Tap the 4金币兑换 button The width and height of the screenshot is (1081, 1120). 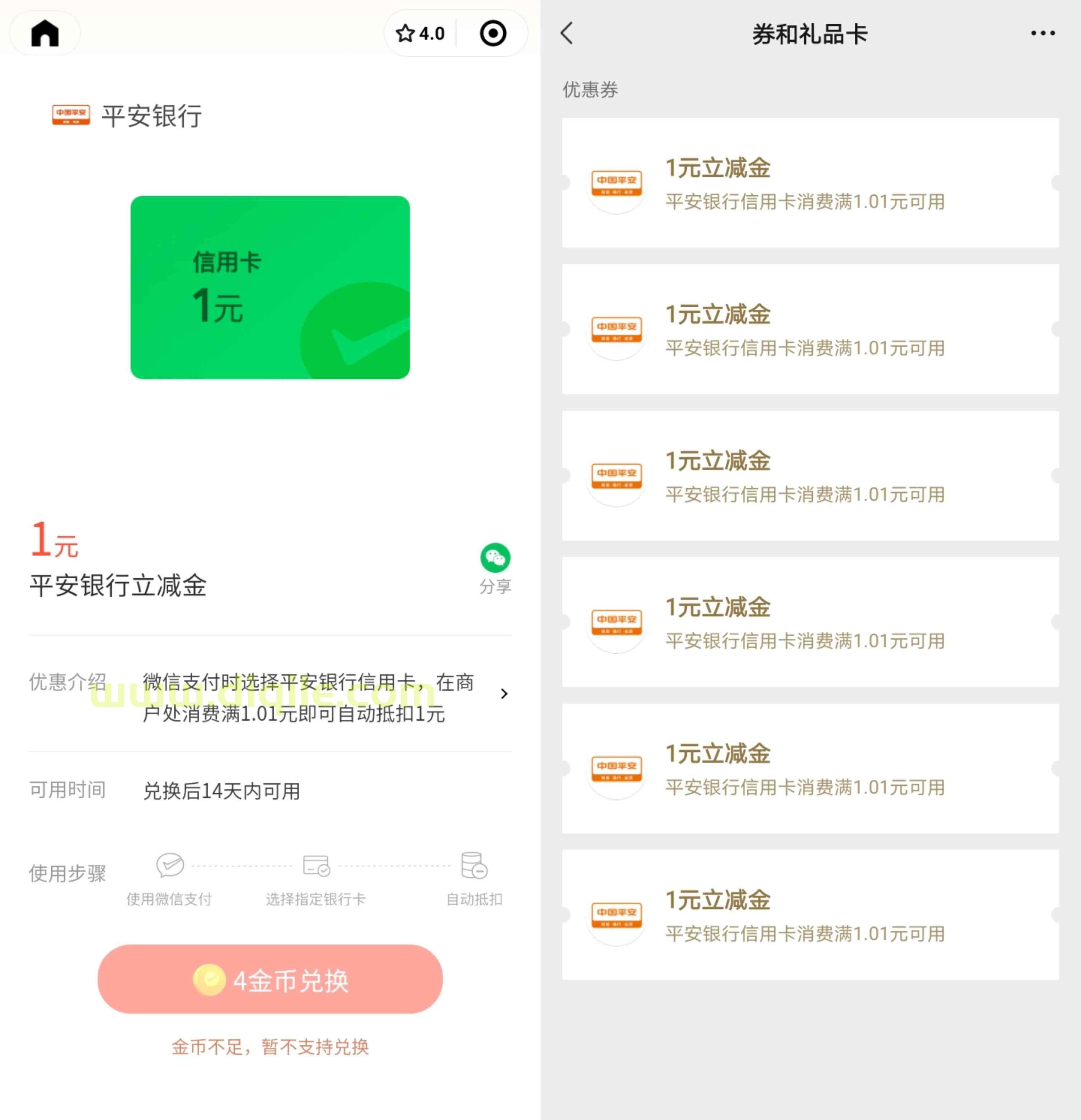(270, 979)
